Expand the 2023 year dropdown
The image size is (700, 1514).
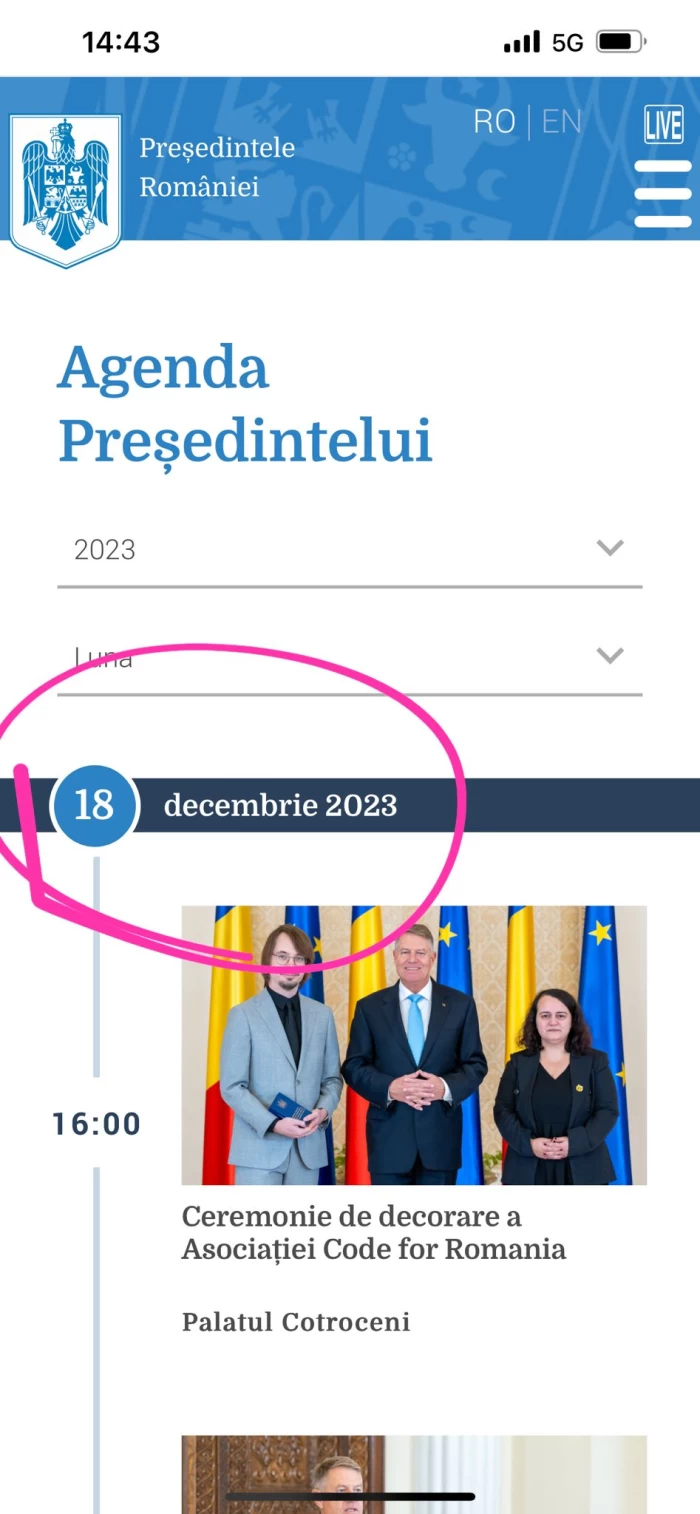click(349, 549)
